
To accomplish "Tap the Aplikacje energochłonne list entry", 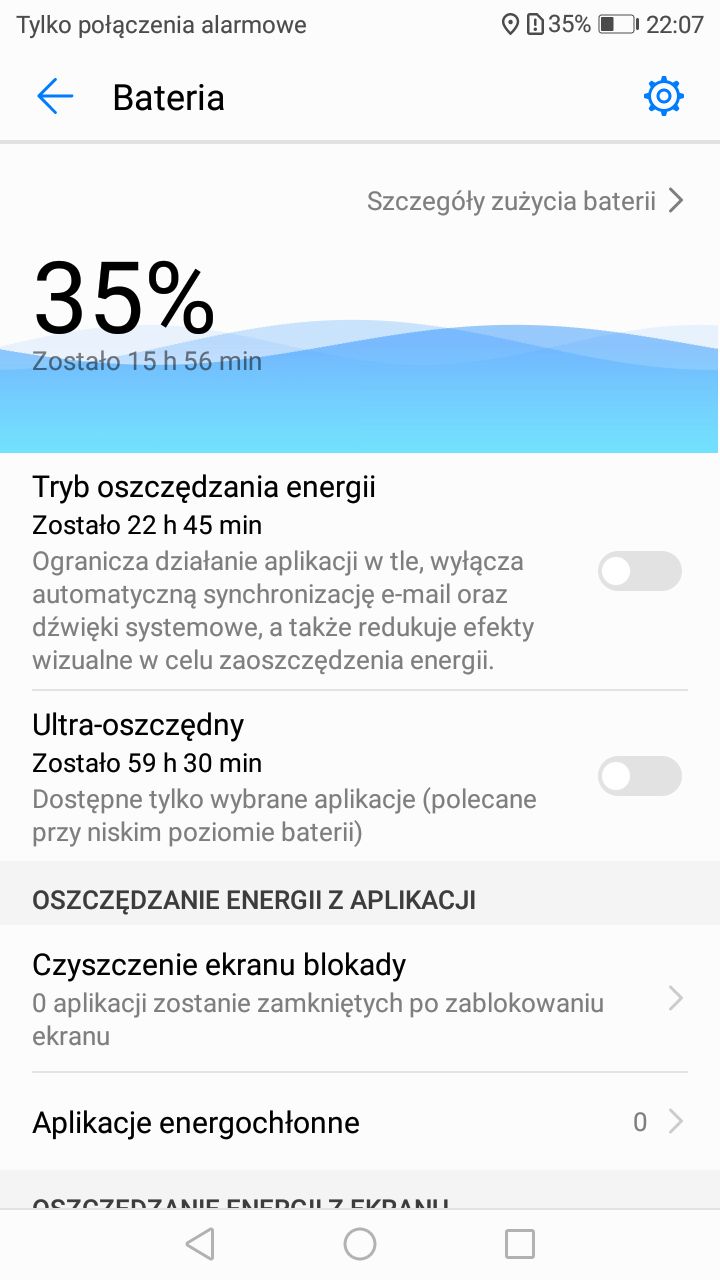I will click(196, 1122).
